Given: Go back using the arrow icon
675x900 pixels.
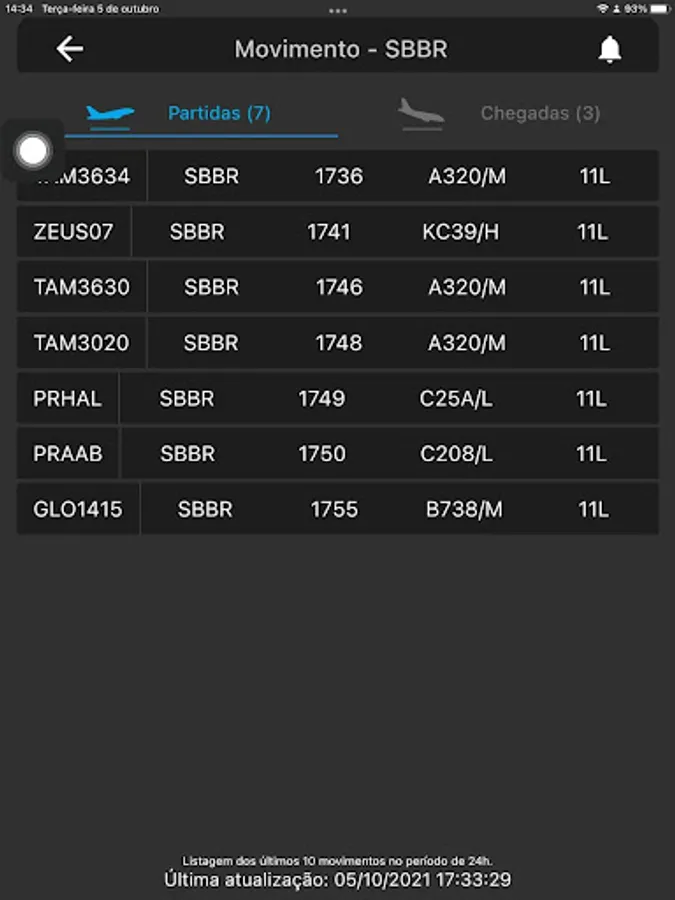Looking at the screenshot, I should coord(70,49).
